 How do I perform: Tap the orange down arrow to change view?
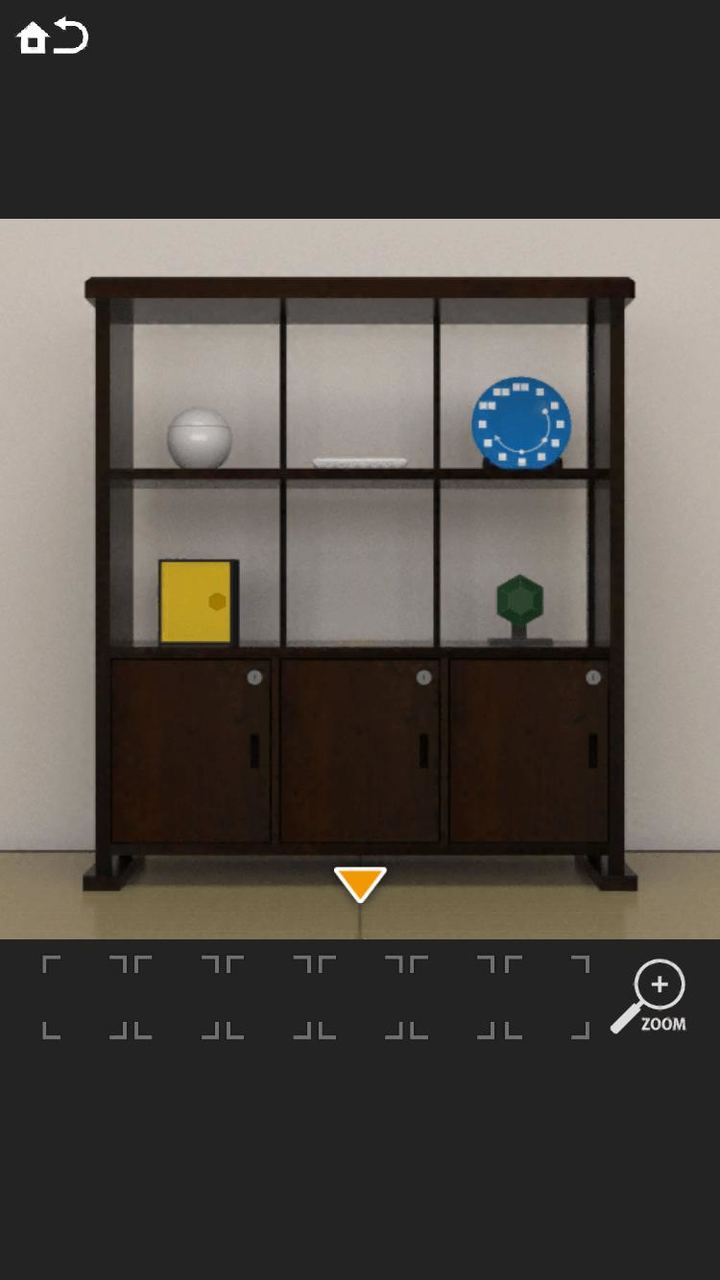click(x=359, y=883)
